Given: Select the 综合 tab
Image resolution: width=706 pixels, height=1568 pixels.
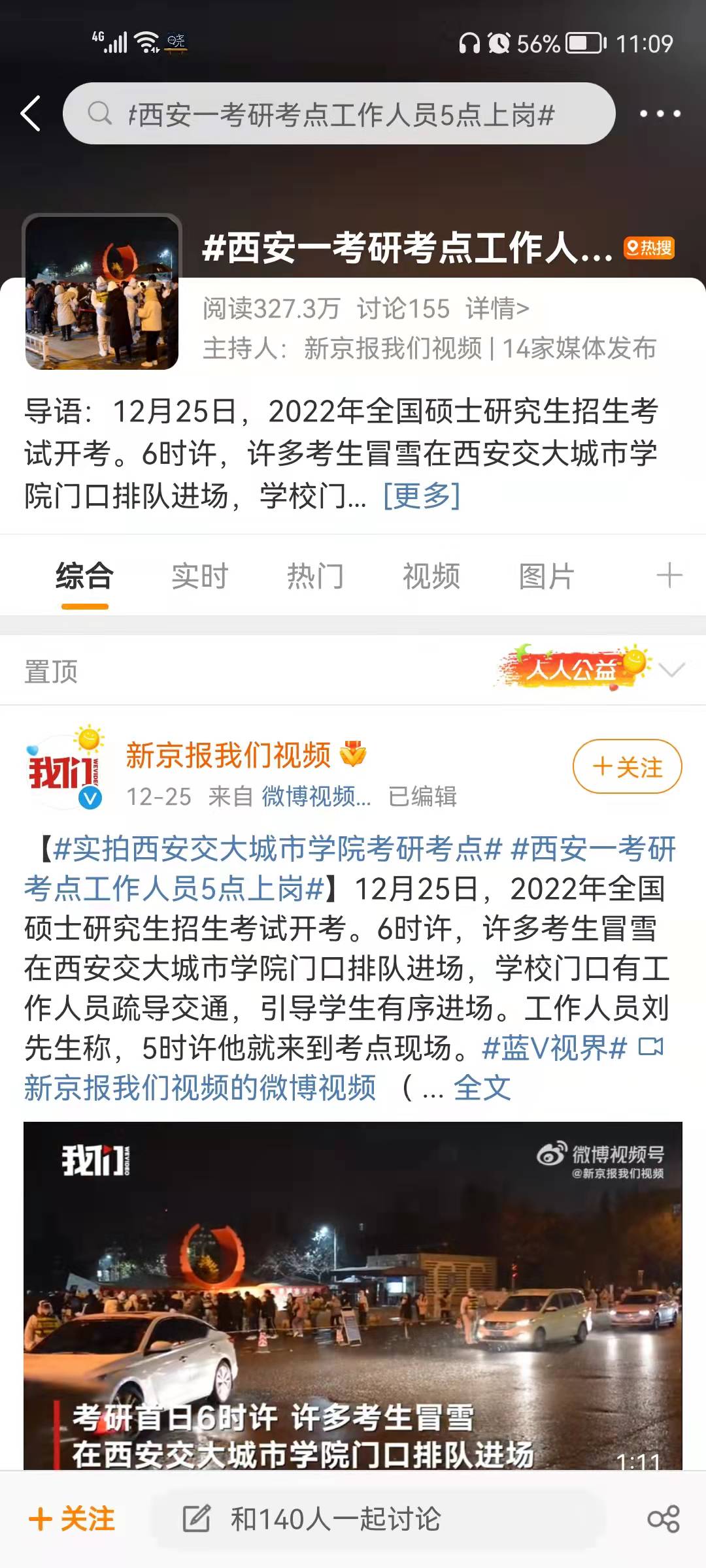Looking at the screenshot, I should pos(85,576).
